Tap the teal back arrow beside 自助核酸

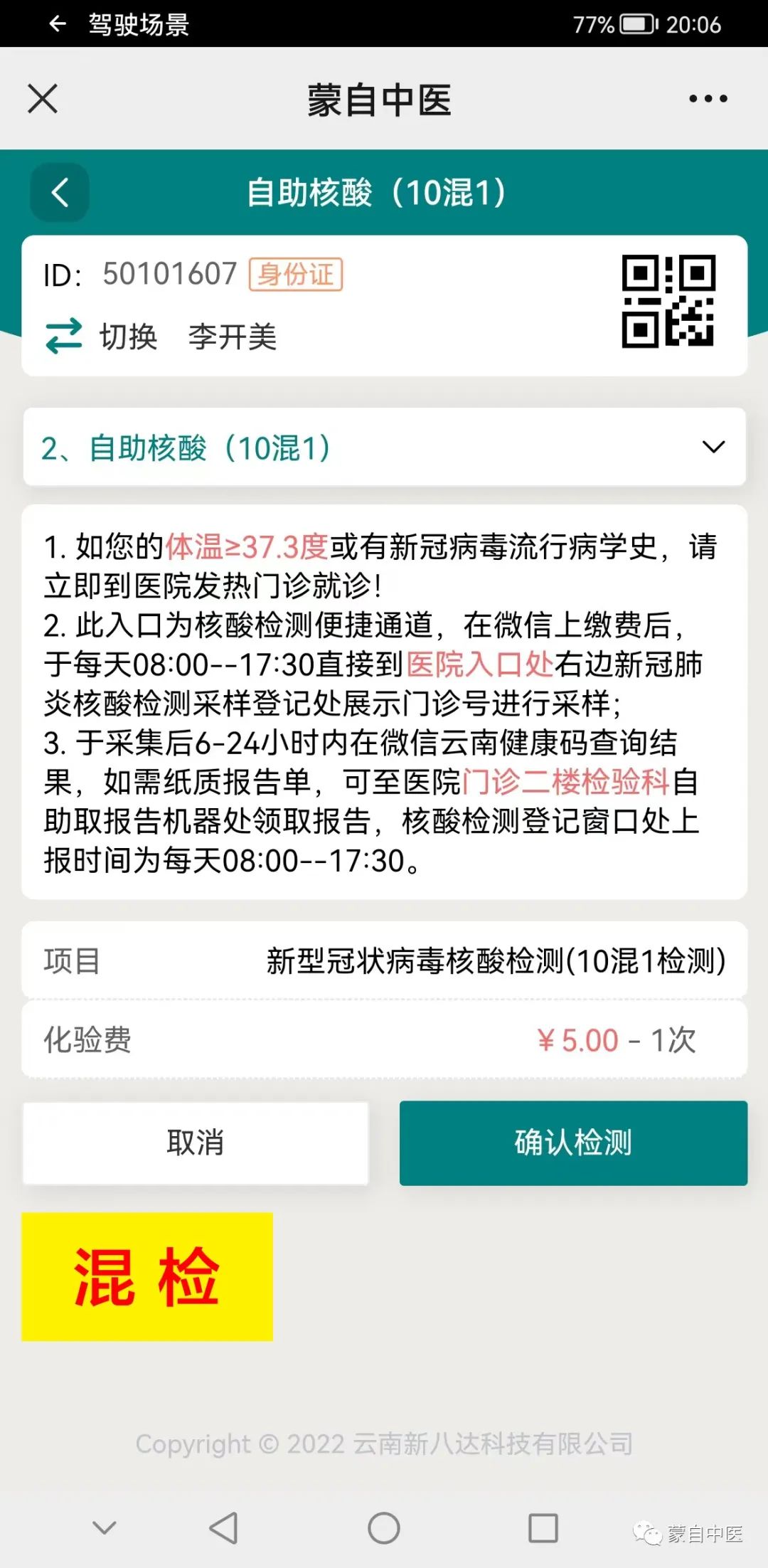[58, 192]
